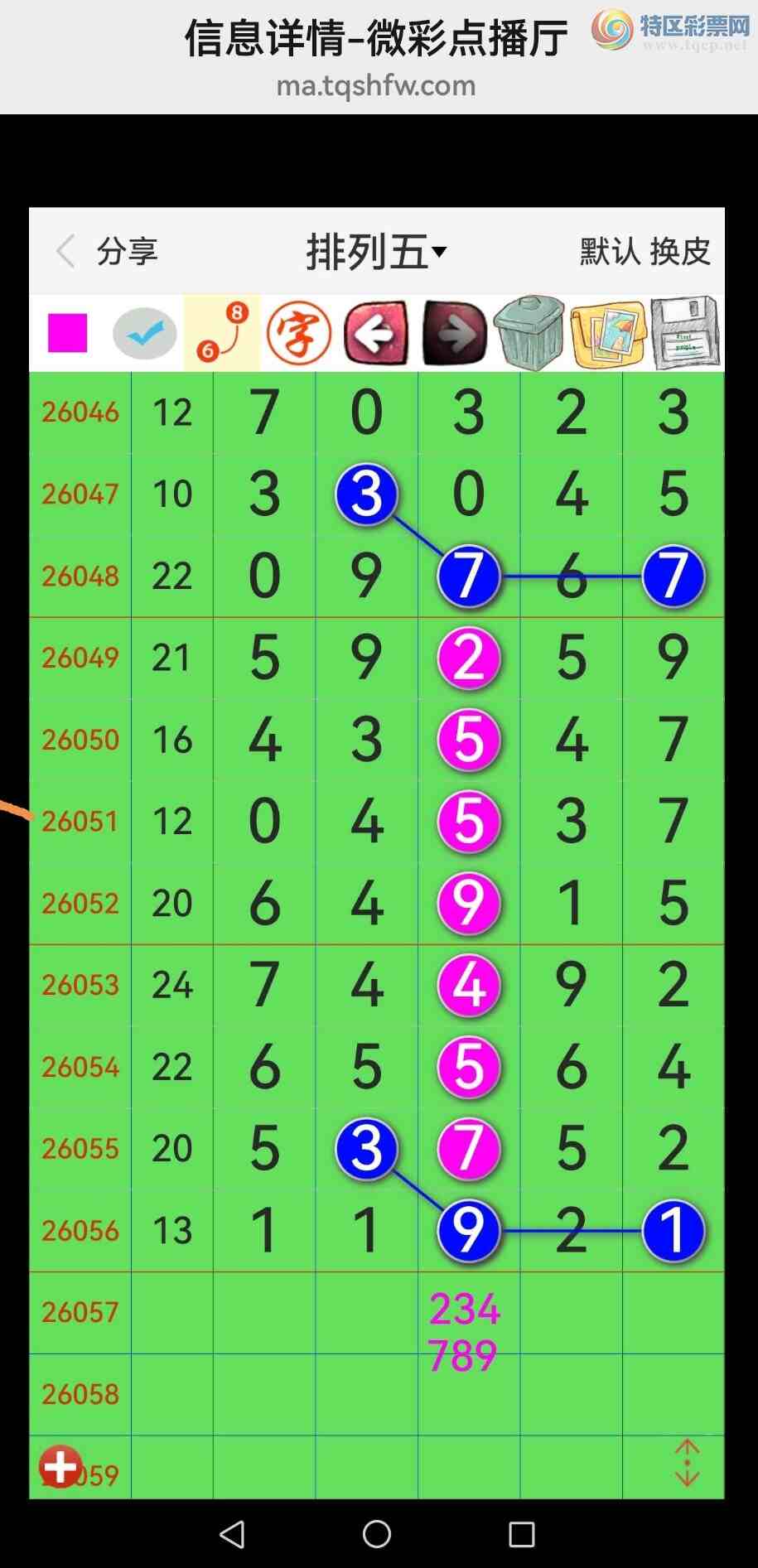
Task: Open the 排列五 lottery type dropdown
Action: coord(376,252)
